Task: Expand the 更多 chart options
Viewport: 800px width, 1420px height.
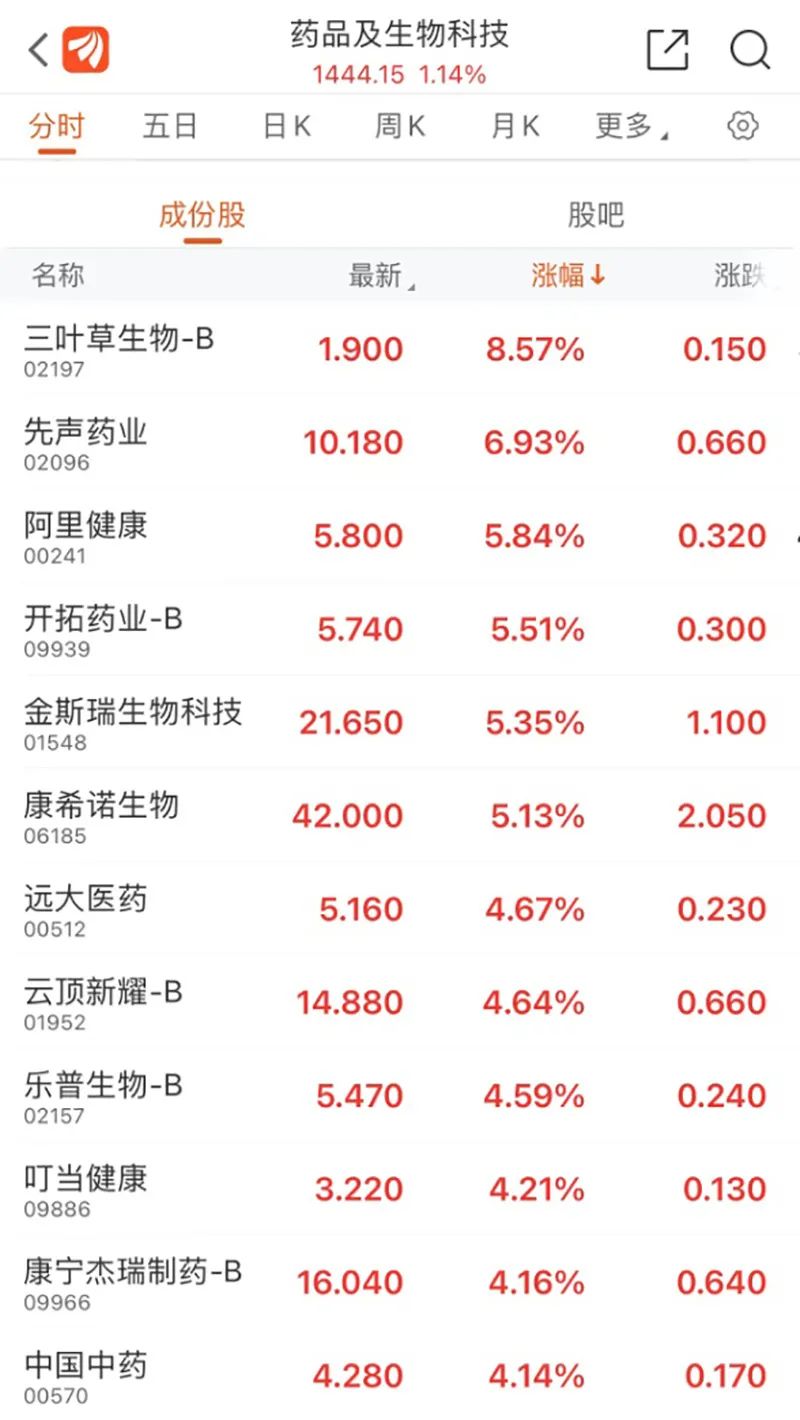Action: coord(632,127)
